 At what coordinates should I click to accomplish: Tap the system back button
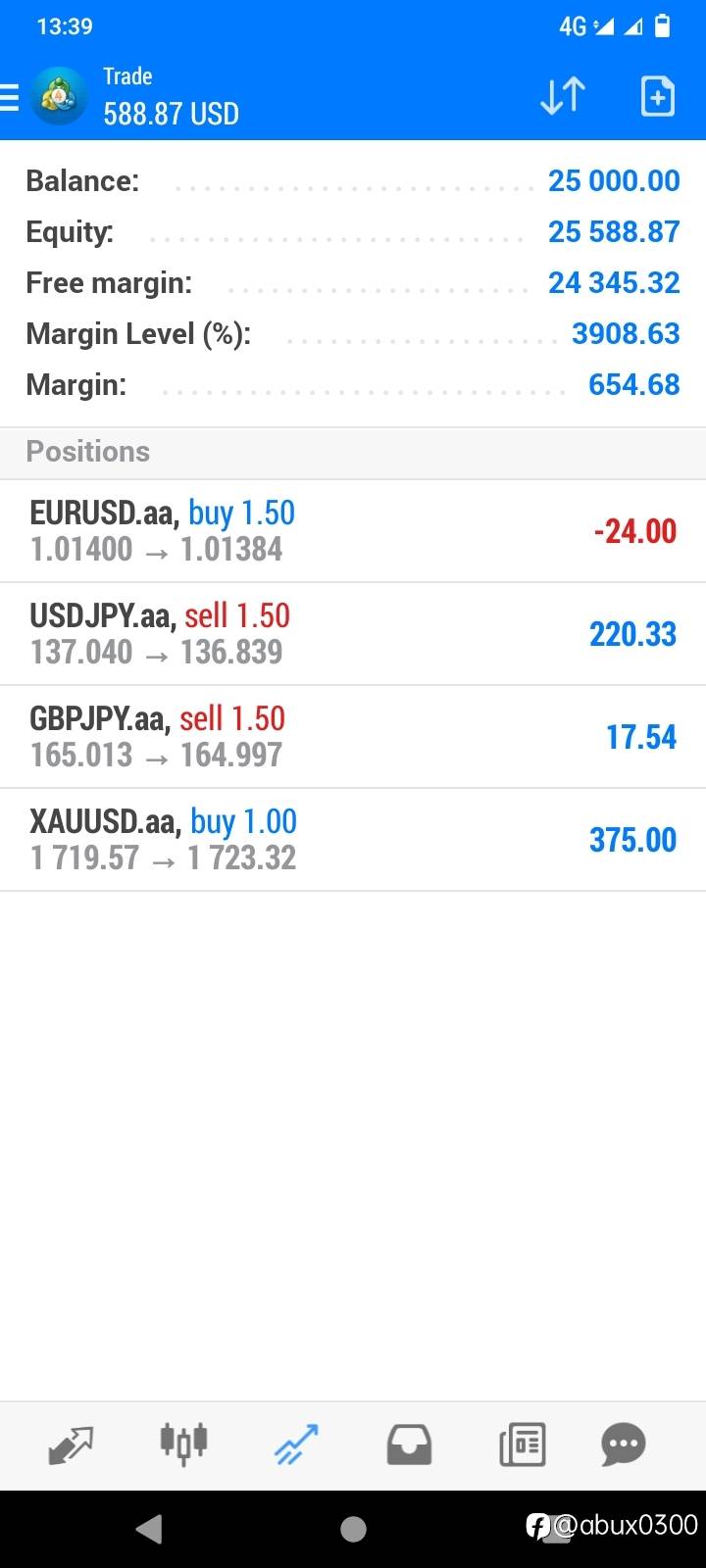point(149,1529)
